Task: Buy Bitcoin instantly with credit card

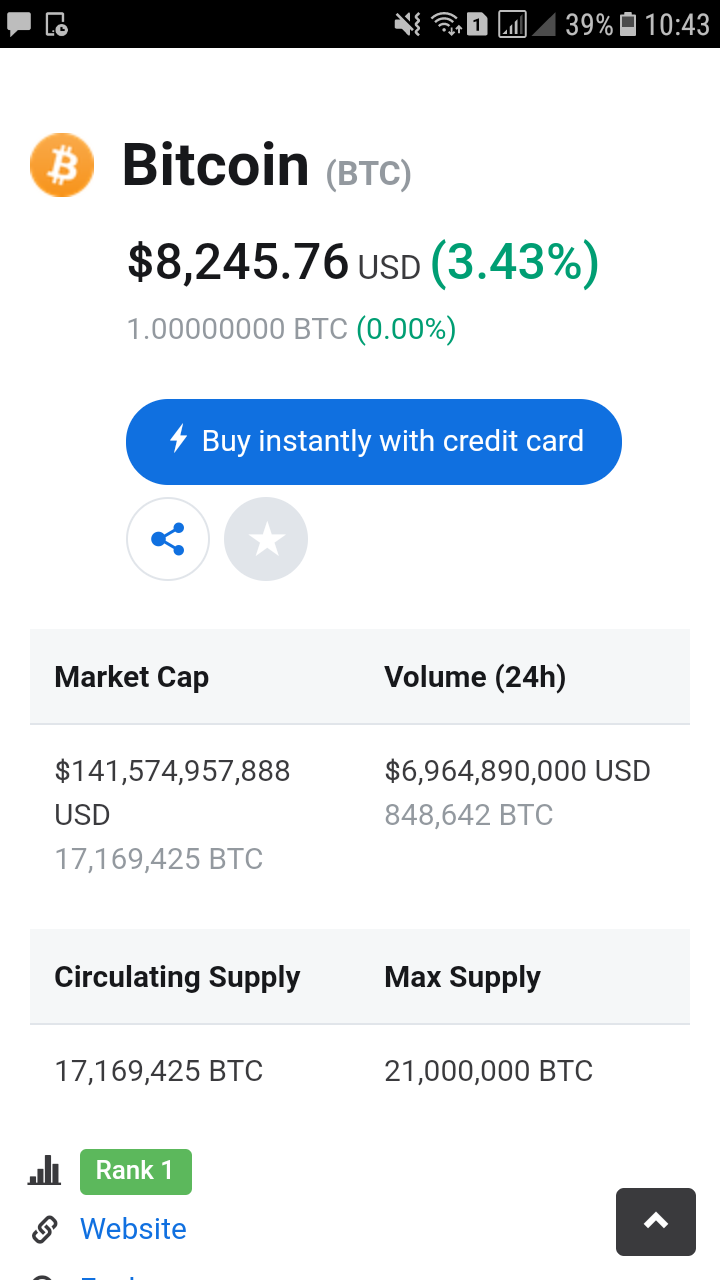Action: [373, 441]
